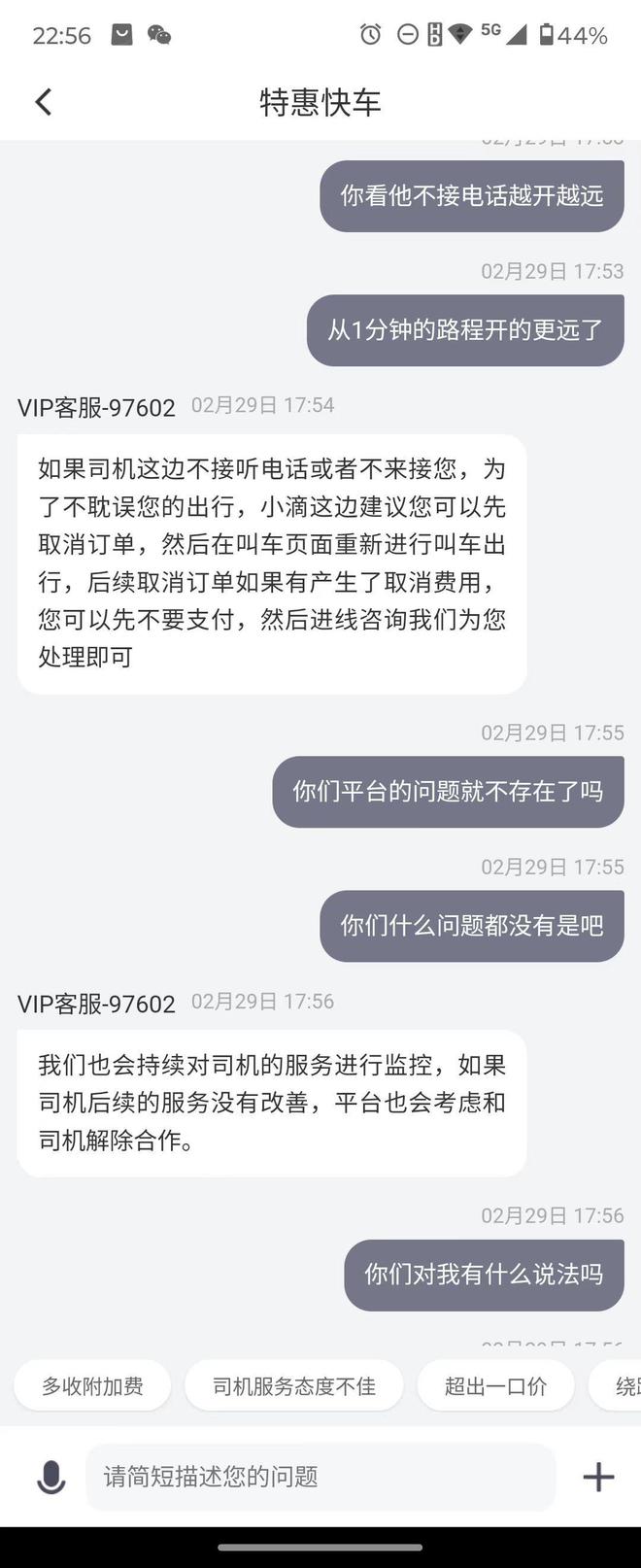Go back from the 特惠快车 chat
The image size is (641, 1568).
pos(44,102)
